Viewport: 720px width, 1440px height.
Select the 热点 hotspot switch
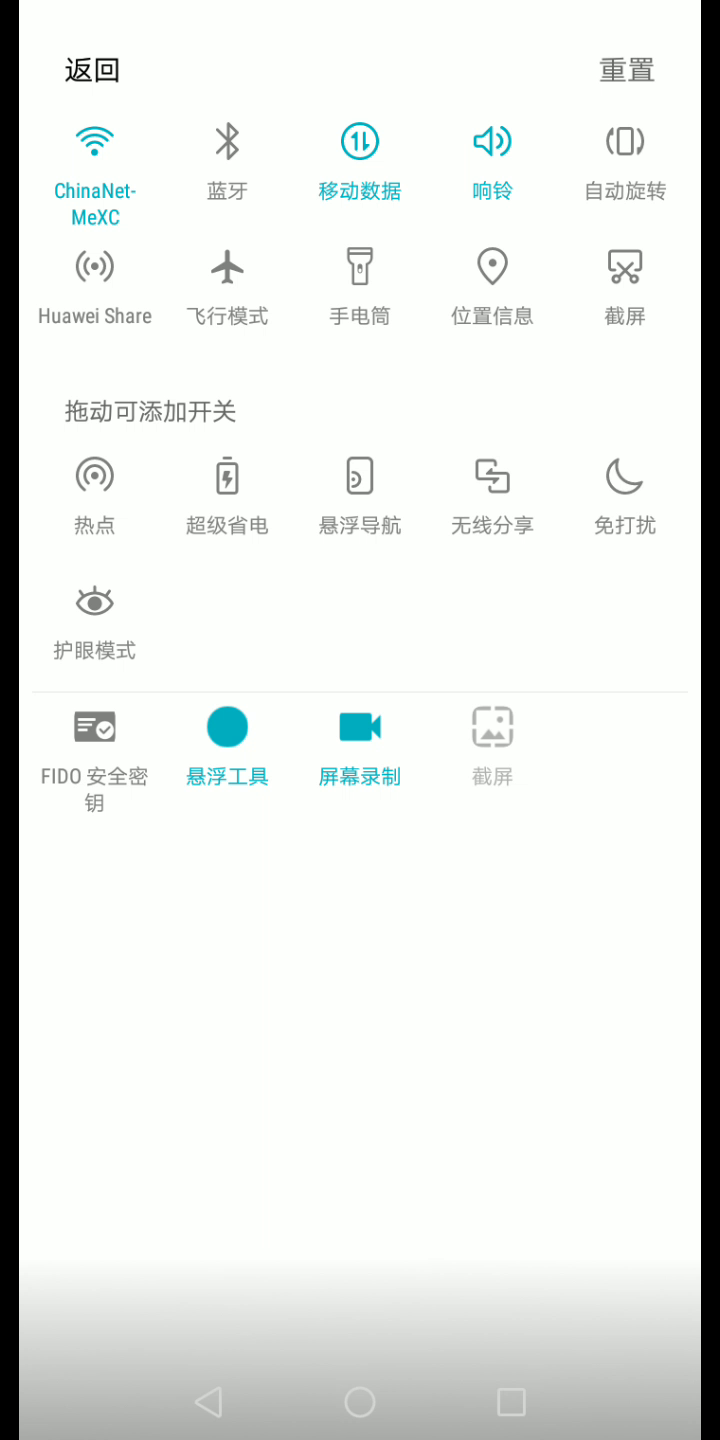[x=95, y=476]
